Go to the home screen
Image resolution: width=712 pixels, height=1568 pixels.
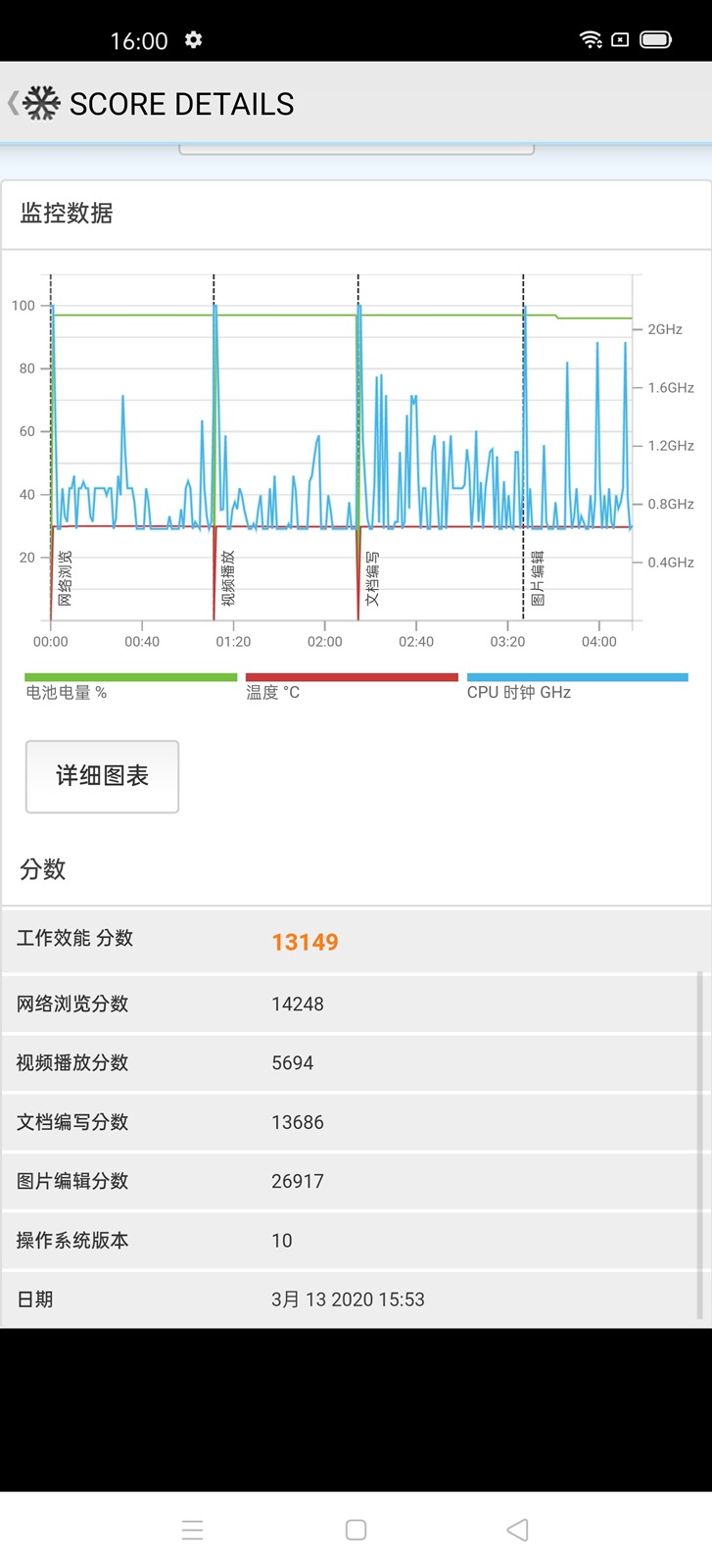[x=356, y=1530]
